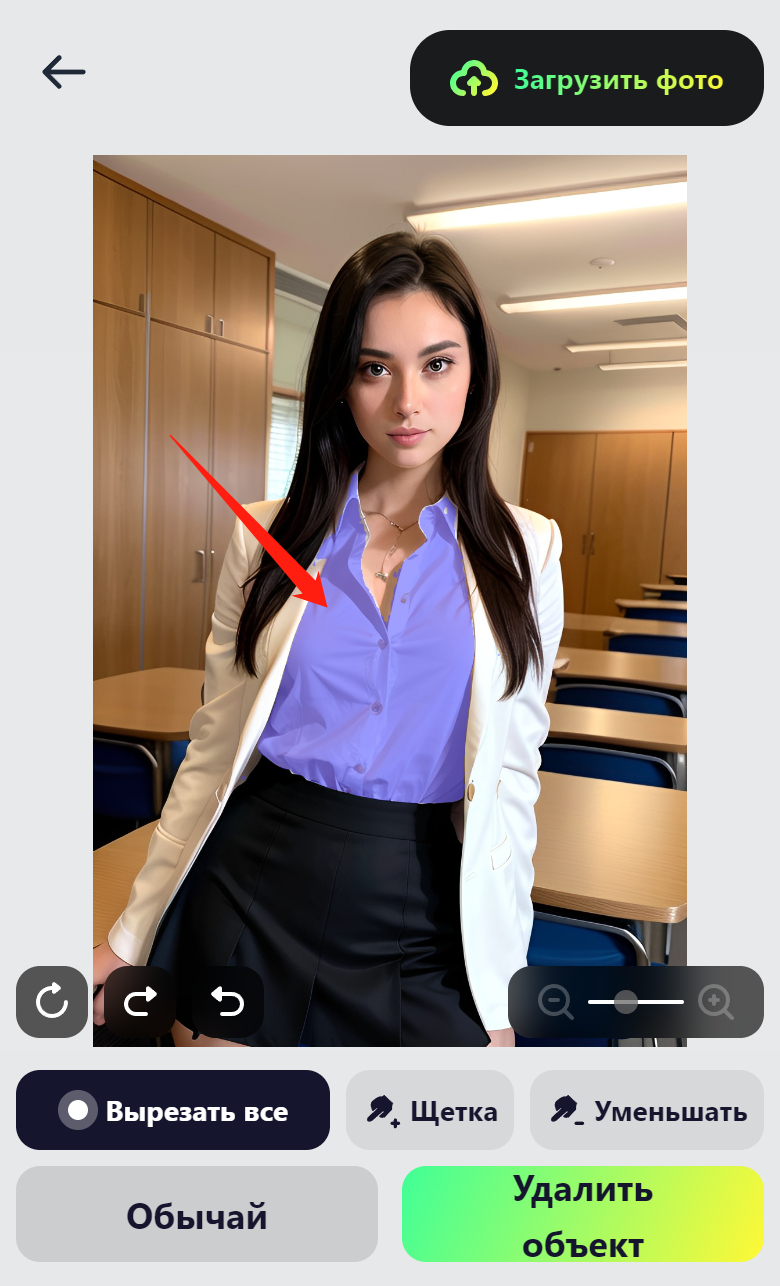
Task: Zoom out with the minus magnifier
Action: 556,1001
